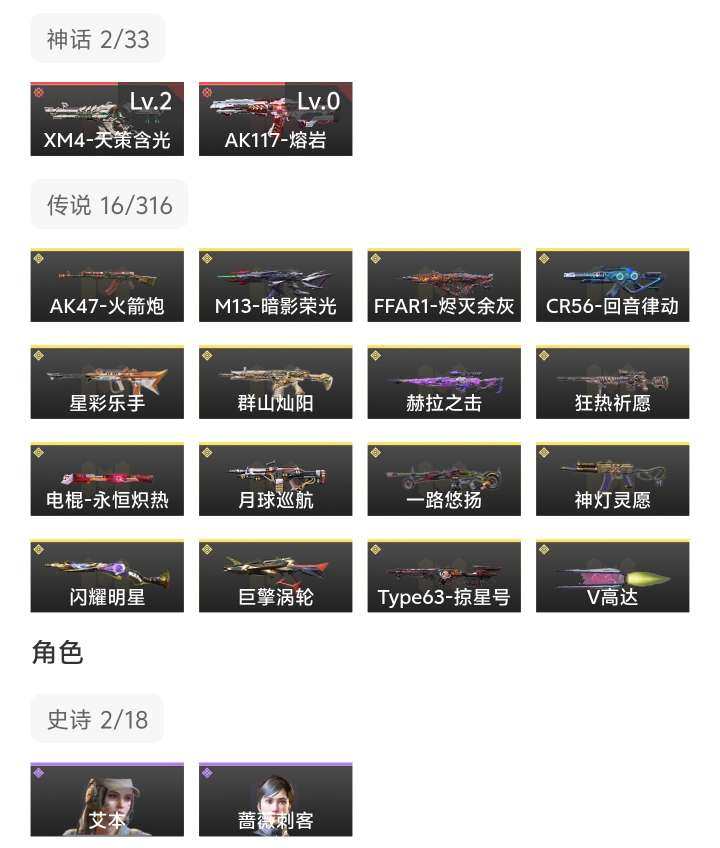The image size is (720, 848).
Task: Click the badge icon on 赫拉之击 card
Action: [377, 354]
